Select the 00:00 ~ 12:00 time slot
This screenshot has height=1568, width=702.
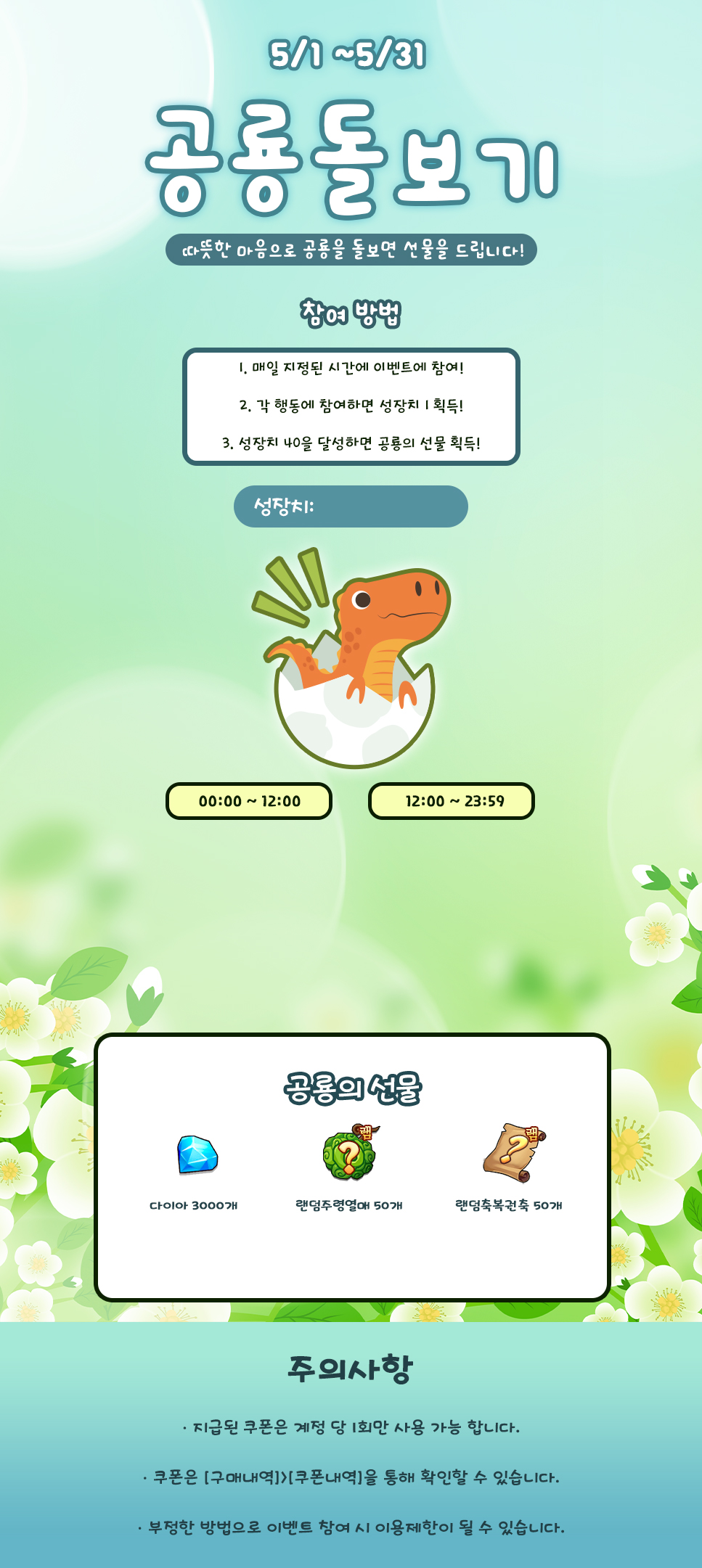pos(249,801)
